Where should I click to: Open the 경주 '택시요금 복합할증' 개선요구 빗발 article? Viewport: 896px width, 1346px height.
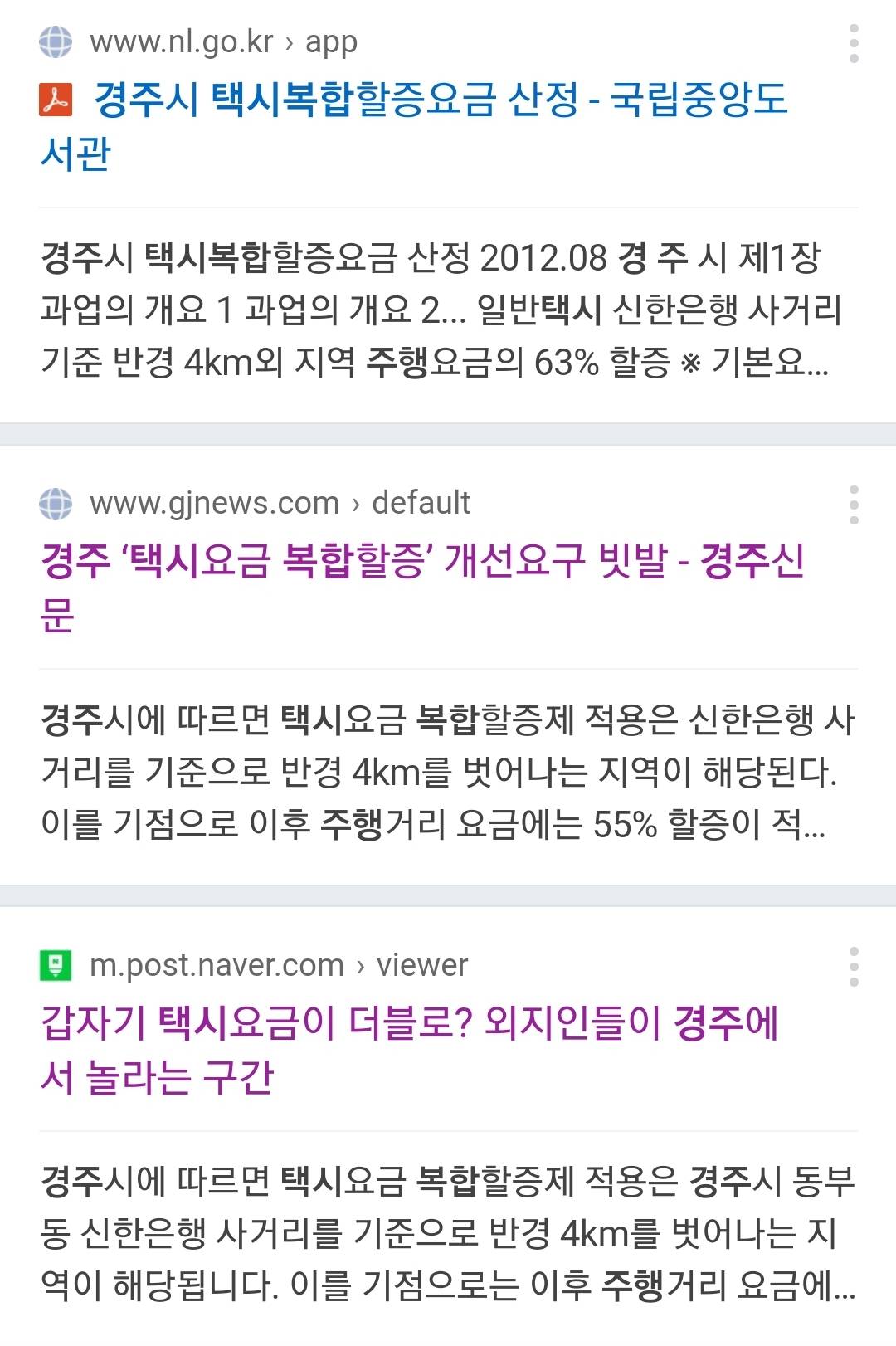point(421,561)
